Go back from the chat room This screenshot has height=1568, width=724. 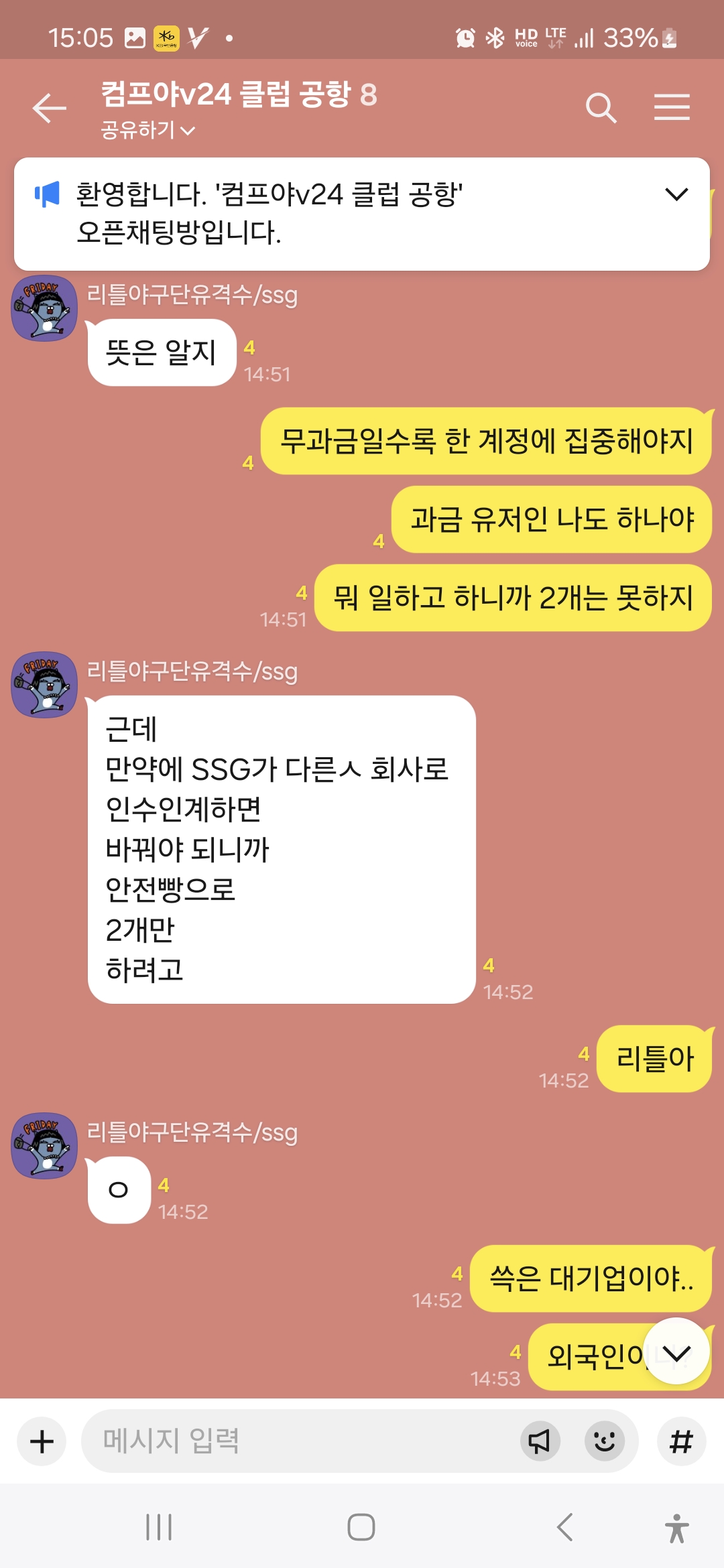(x=50, y=108)
